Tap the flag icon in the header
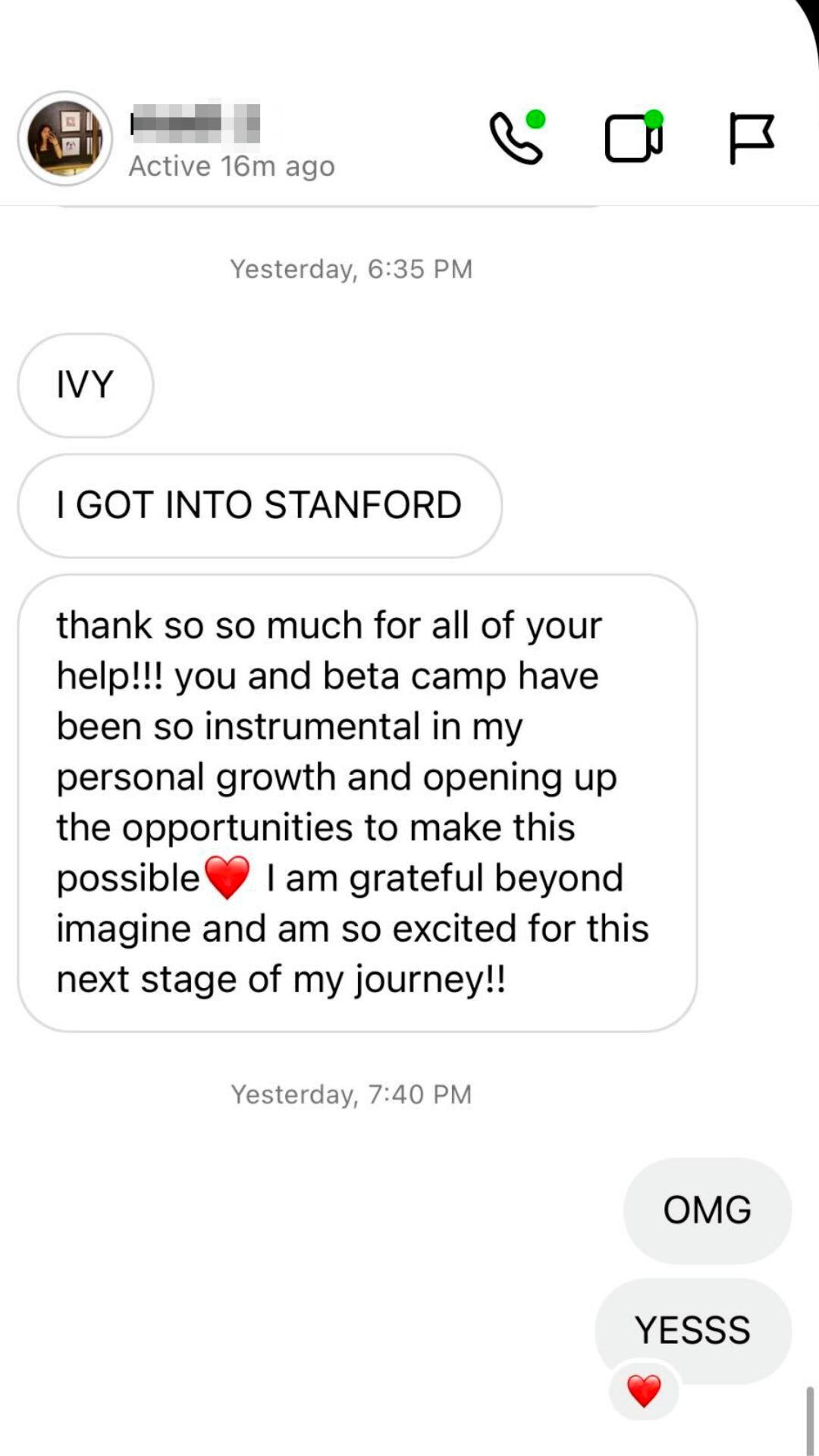Screen dimensions: 819x1456 point(751,138)
